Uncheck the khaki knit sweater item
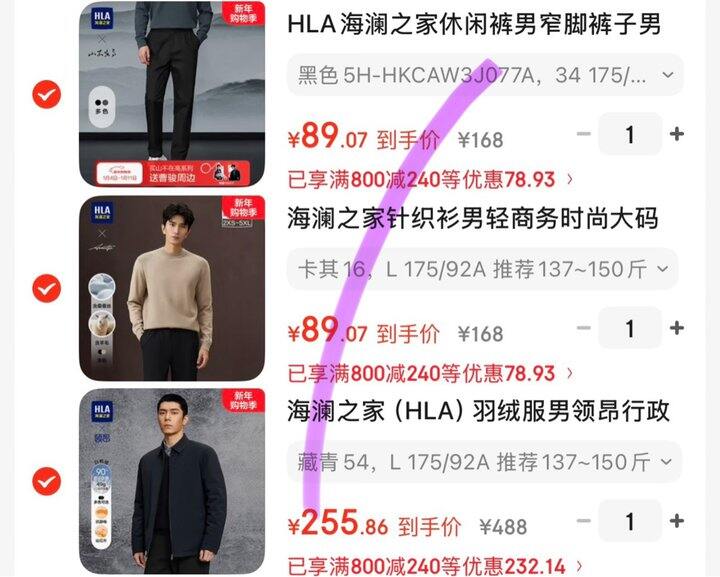The width and height of the screenshot is (720, 577). pyautogui.click(x=46, y=289)
